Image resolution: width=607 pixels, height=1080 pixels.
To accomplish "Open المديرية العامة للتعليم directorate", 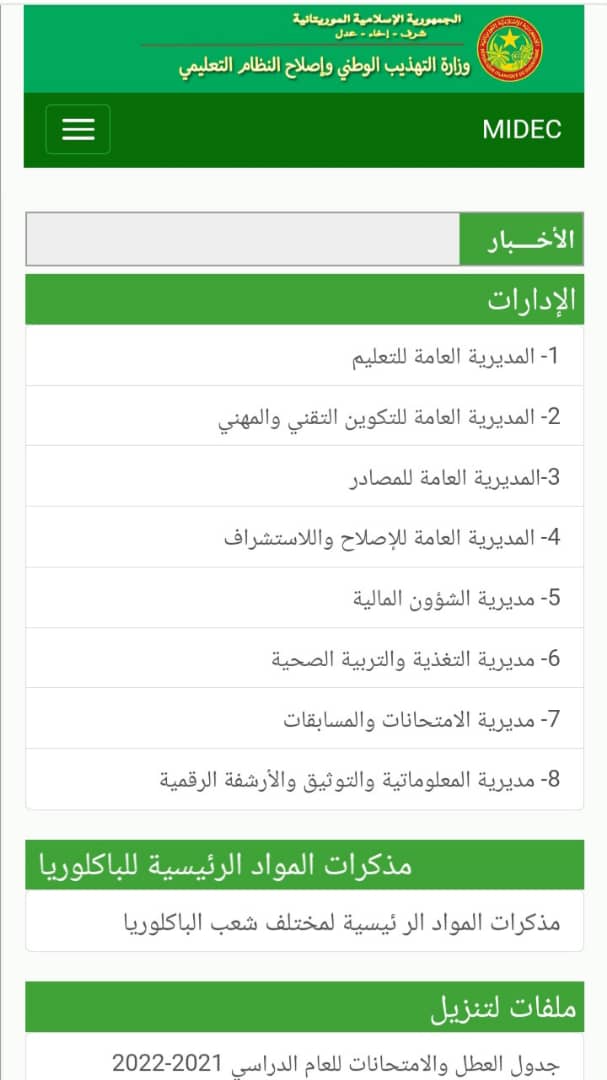I will (305, 355).
